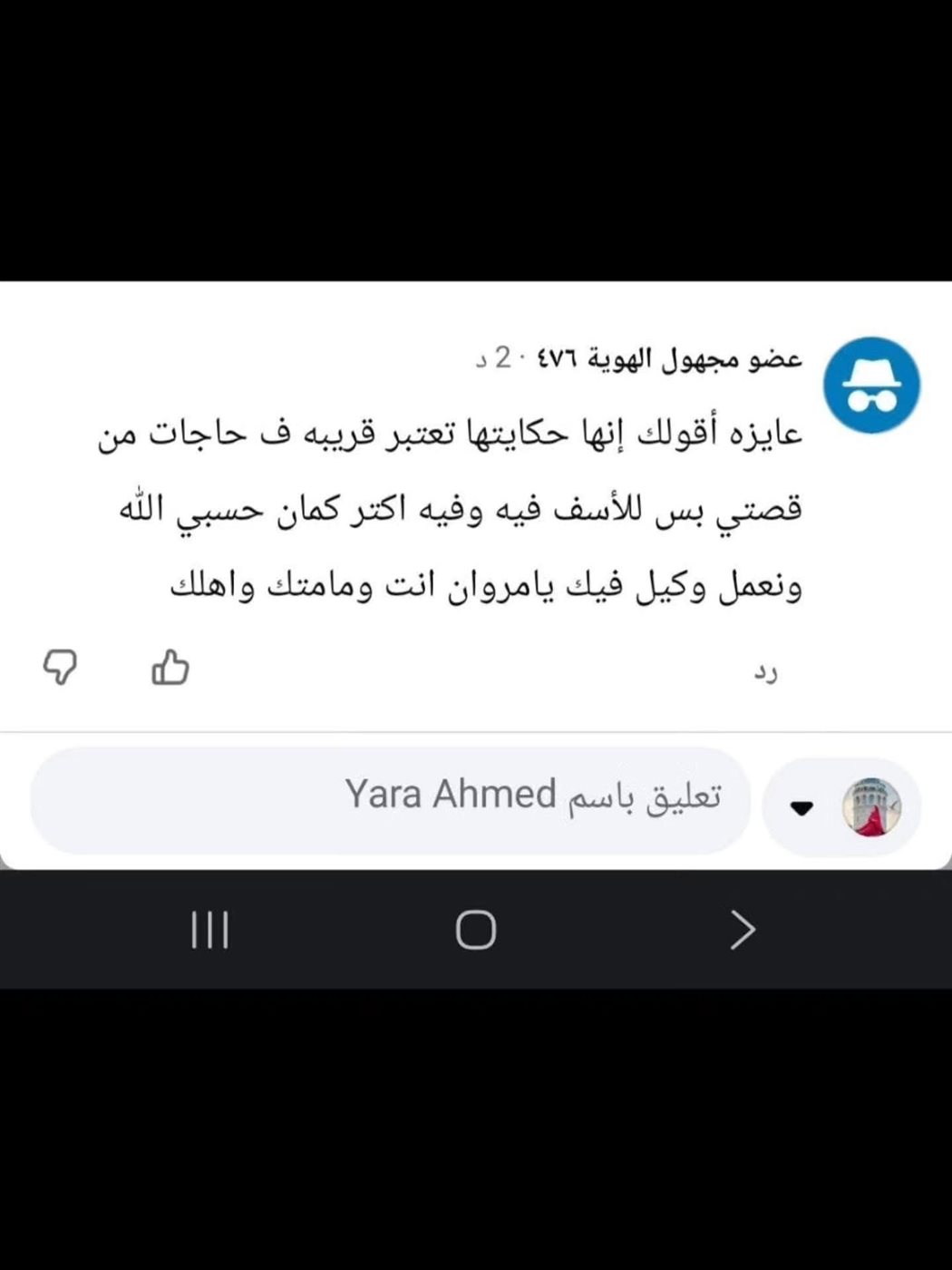Go to the home screen
Viewport: 952px width, 1270px height.
(x=475, y=930)
